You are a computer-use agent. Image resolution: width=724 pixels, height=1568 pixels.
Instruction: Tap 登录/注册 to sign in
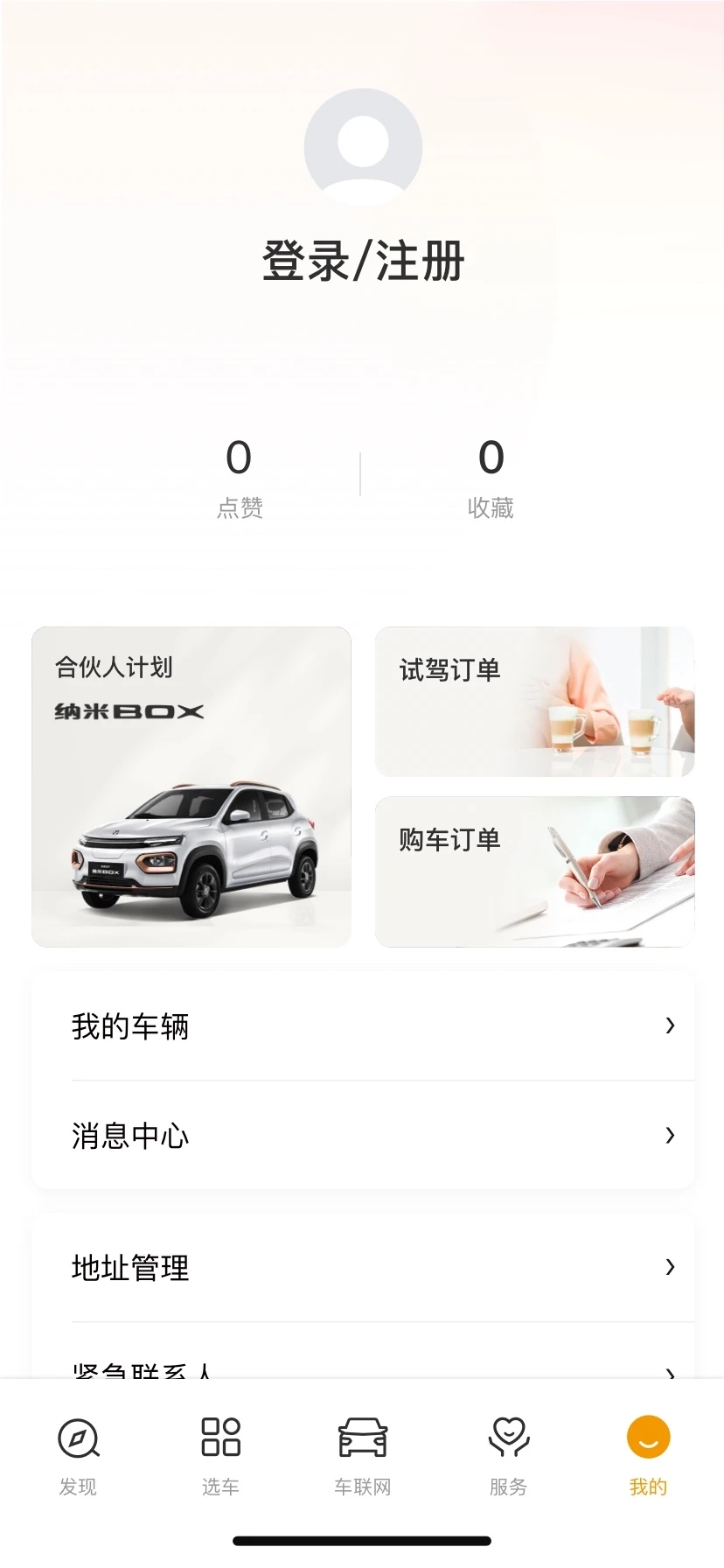click(362, 260)
